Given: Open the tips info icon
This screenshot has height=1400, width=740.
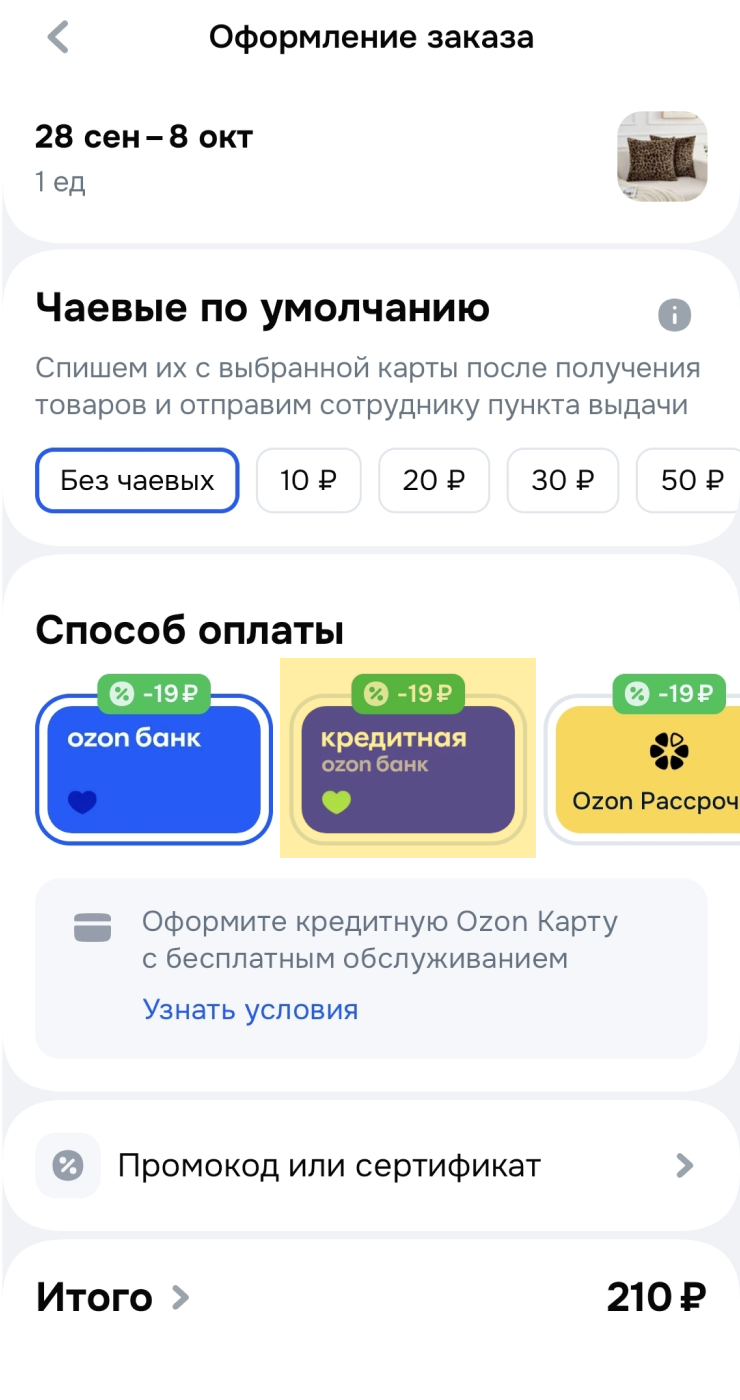Looking at the screenshot, I should click(674, 315).
